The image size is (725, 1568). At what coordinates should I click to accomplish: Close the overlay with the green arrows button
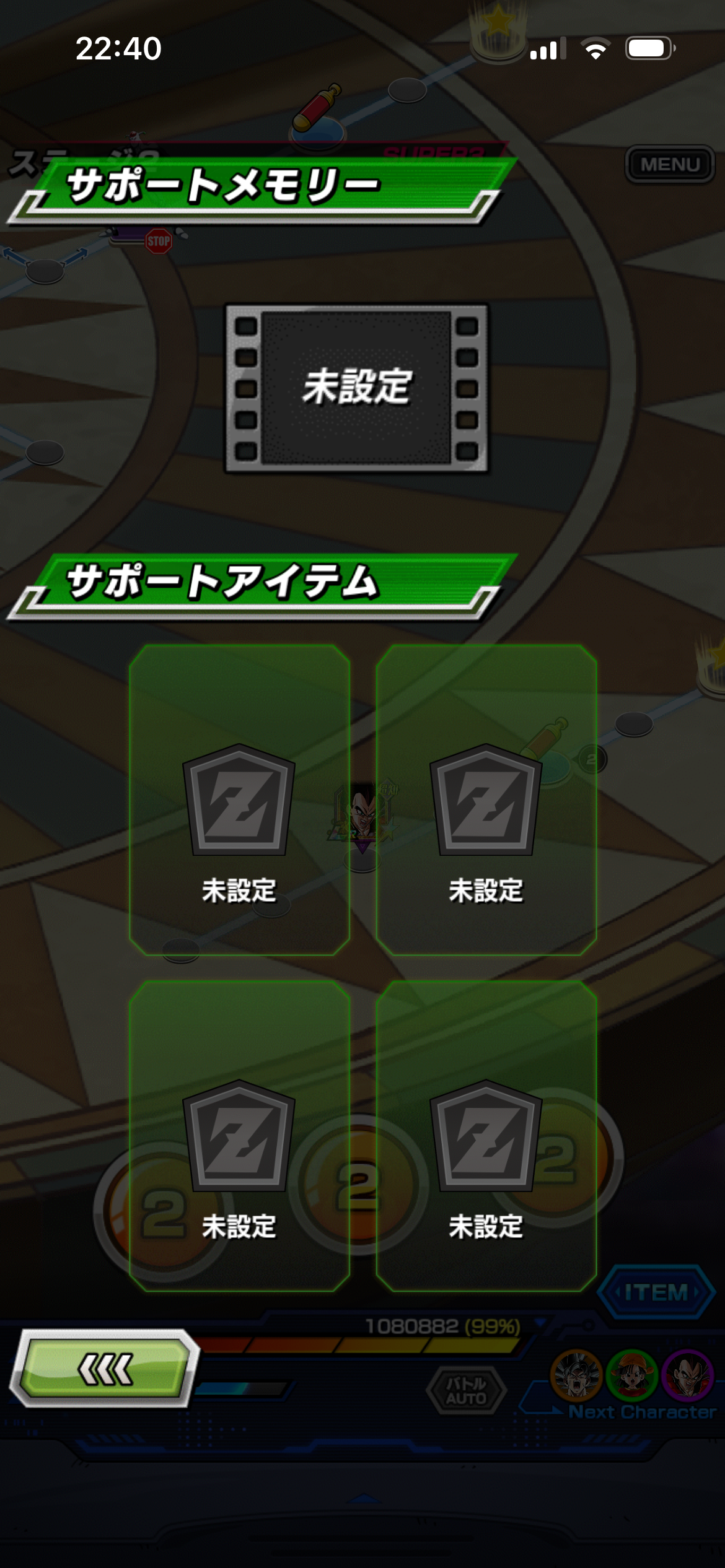click(105, 1368)
